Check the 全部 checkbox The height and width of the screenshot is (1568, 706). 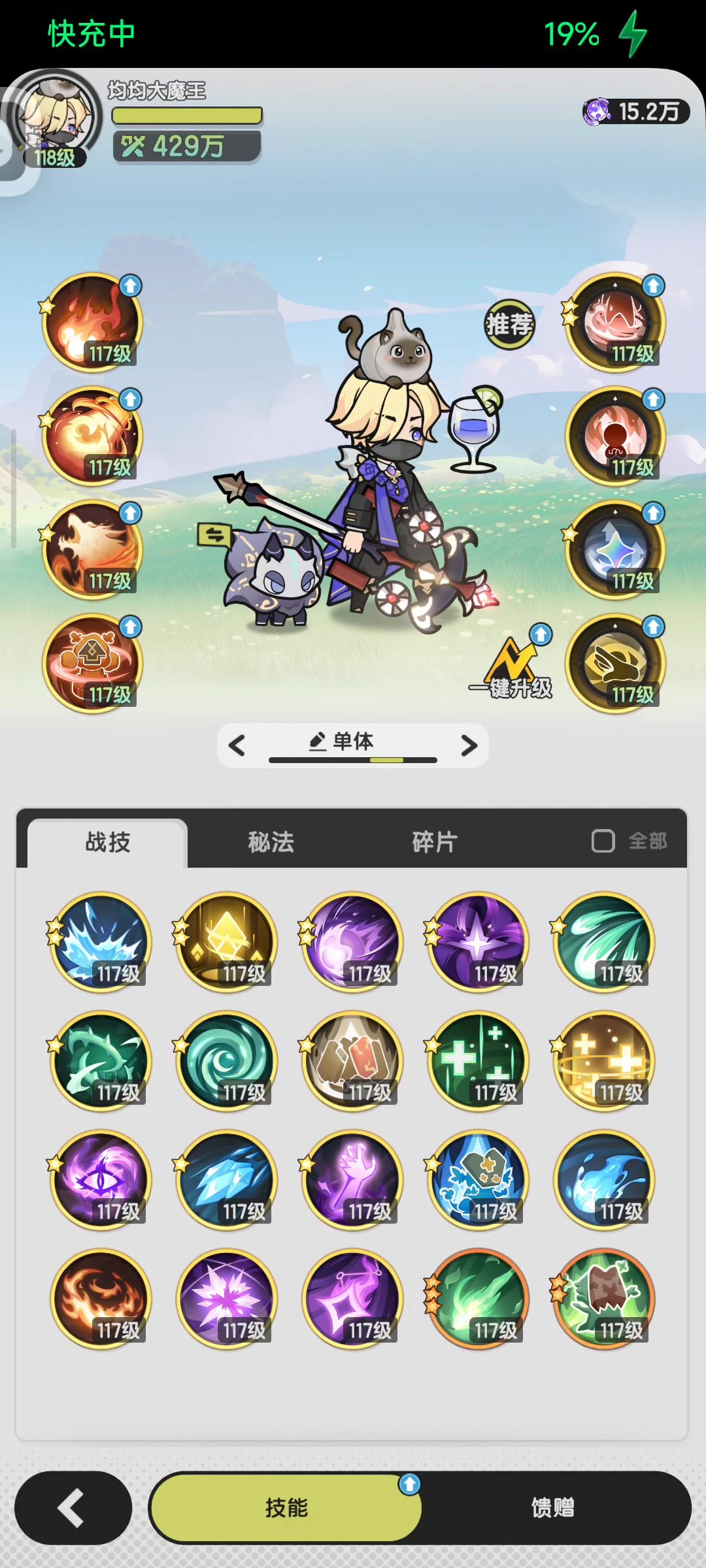point(603,841)
